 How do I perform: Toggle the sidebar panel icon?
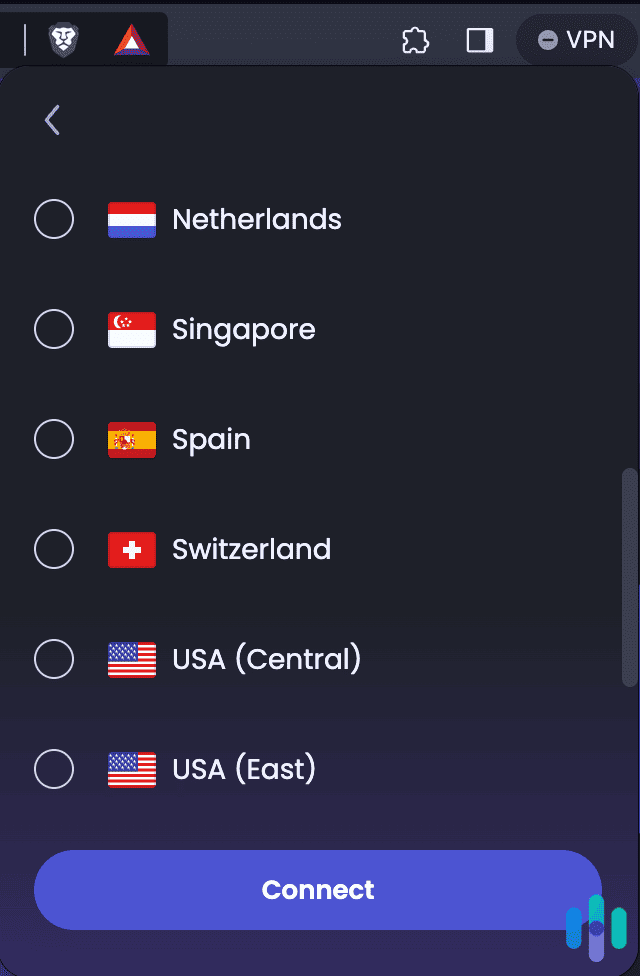coord(480,40)
